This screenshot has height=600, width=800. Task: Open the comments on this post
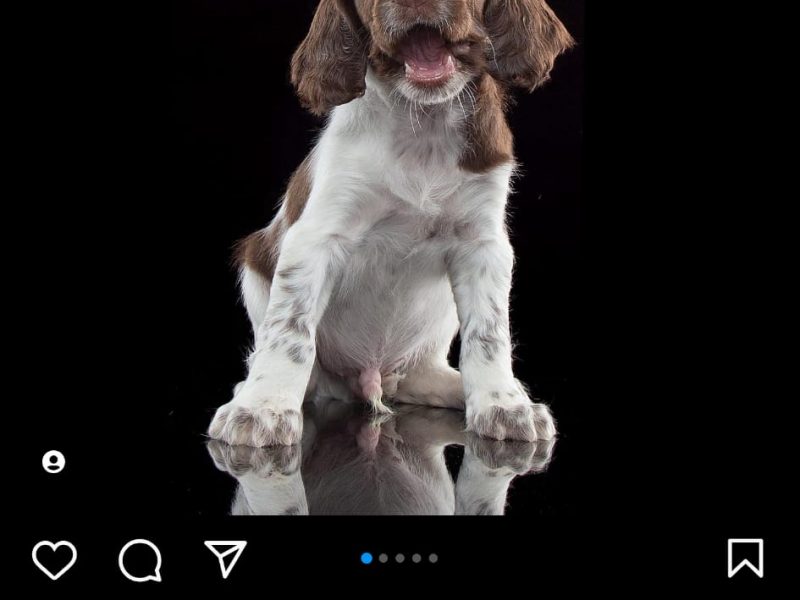[140, 560]
